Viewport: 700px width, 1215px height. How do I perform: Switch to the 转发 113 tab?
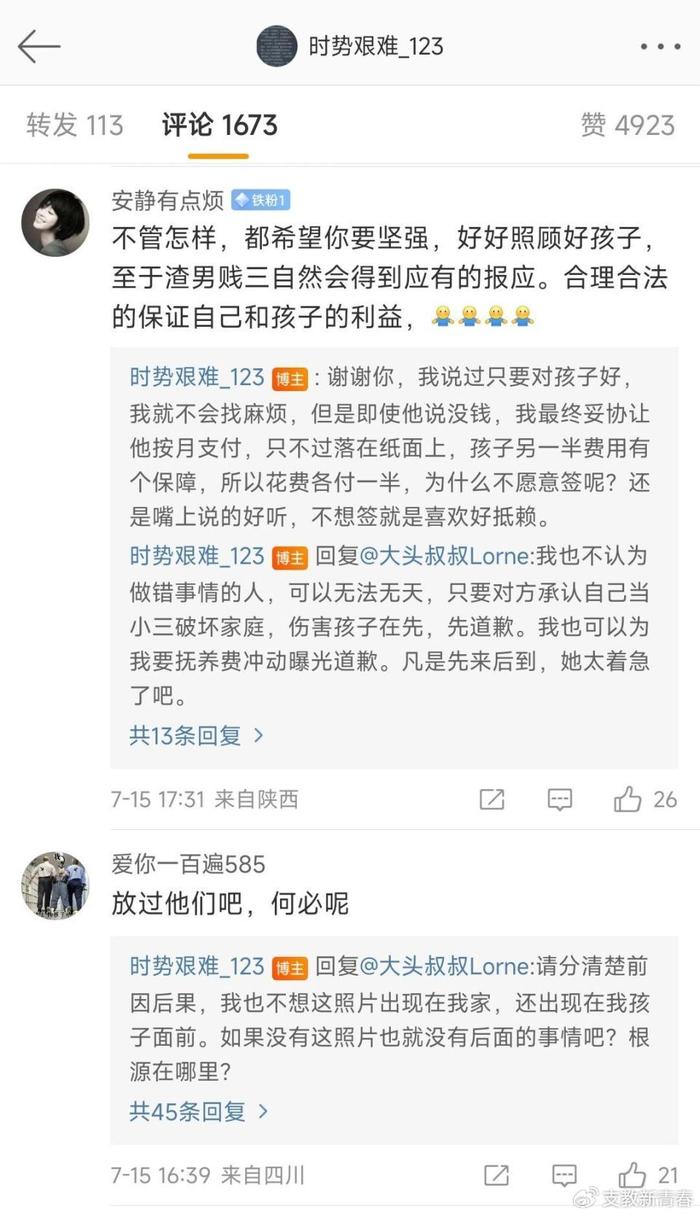(x=75, y=125)
